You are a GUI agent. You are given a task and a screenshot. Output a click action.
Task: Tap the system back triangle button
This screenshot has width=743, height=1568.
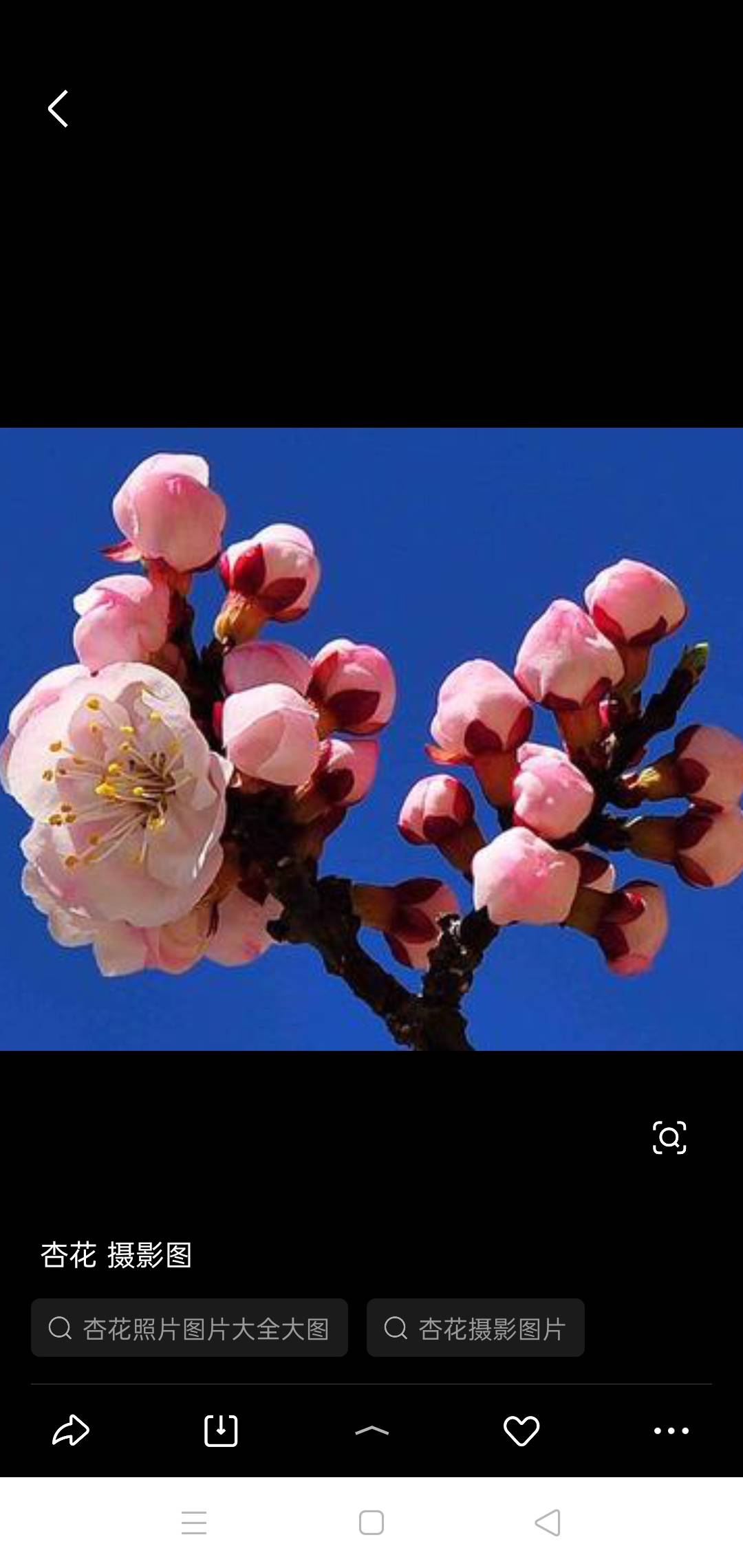pos(548,1523)
